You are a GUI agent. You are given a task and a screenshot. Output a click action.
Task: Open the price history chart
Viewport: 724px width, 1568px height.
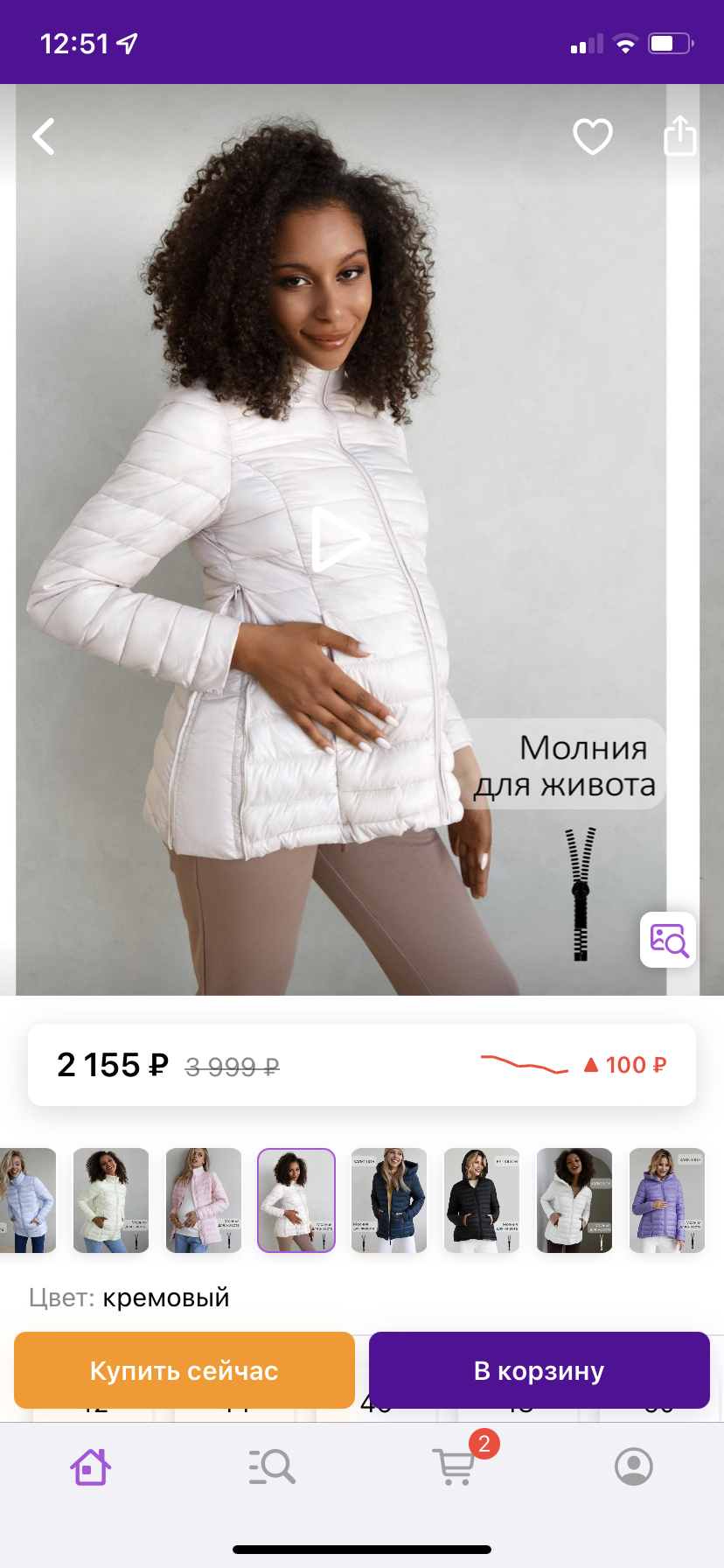573,1065
